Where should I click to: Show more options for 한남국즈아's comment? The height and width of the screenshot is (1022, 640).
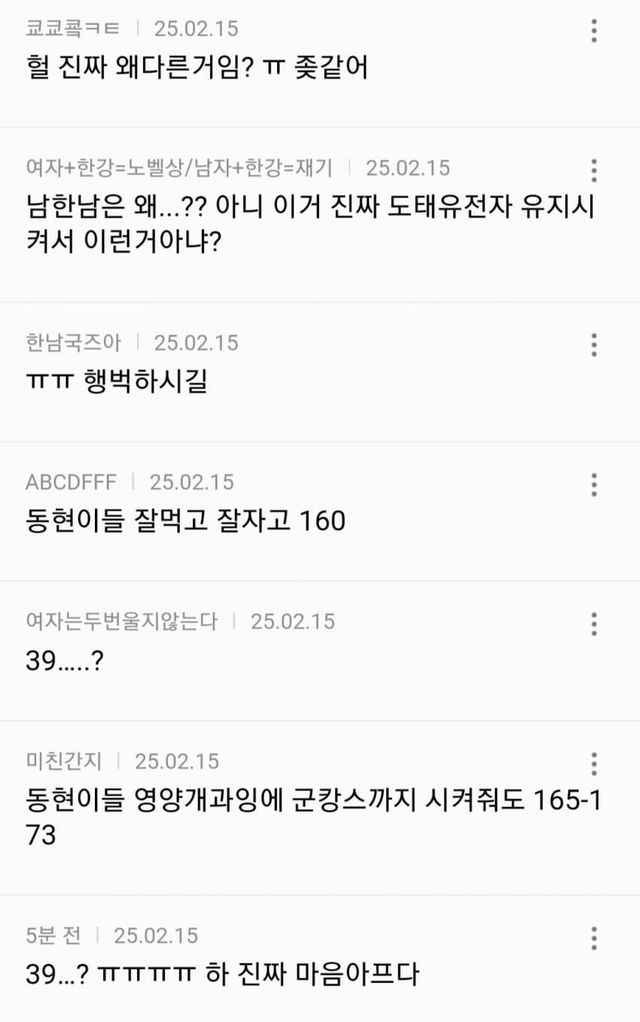(x=594, y=345)
